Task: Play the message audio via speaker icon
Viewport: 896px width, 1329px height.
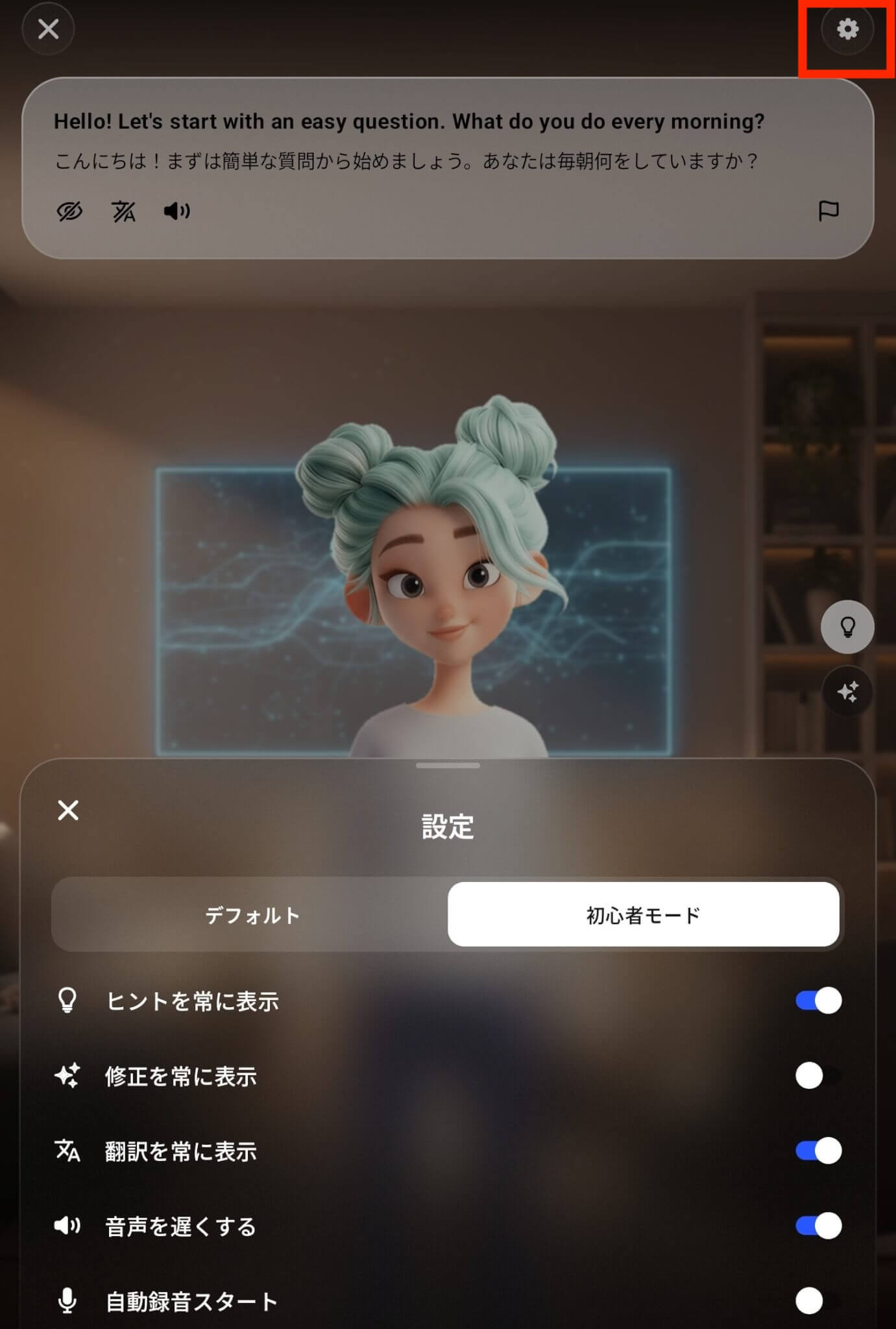Action: click(x=176, y=211)
